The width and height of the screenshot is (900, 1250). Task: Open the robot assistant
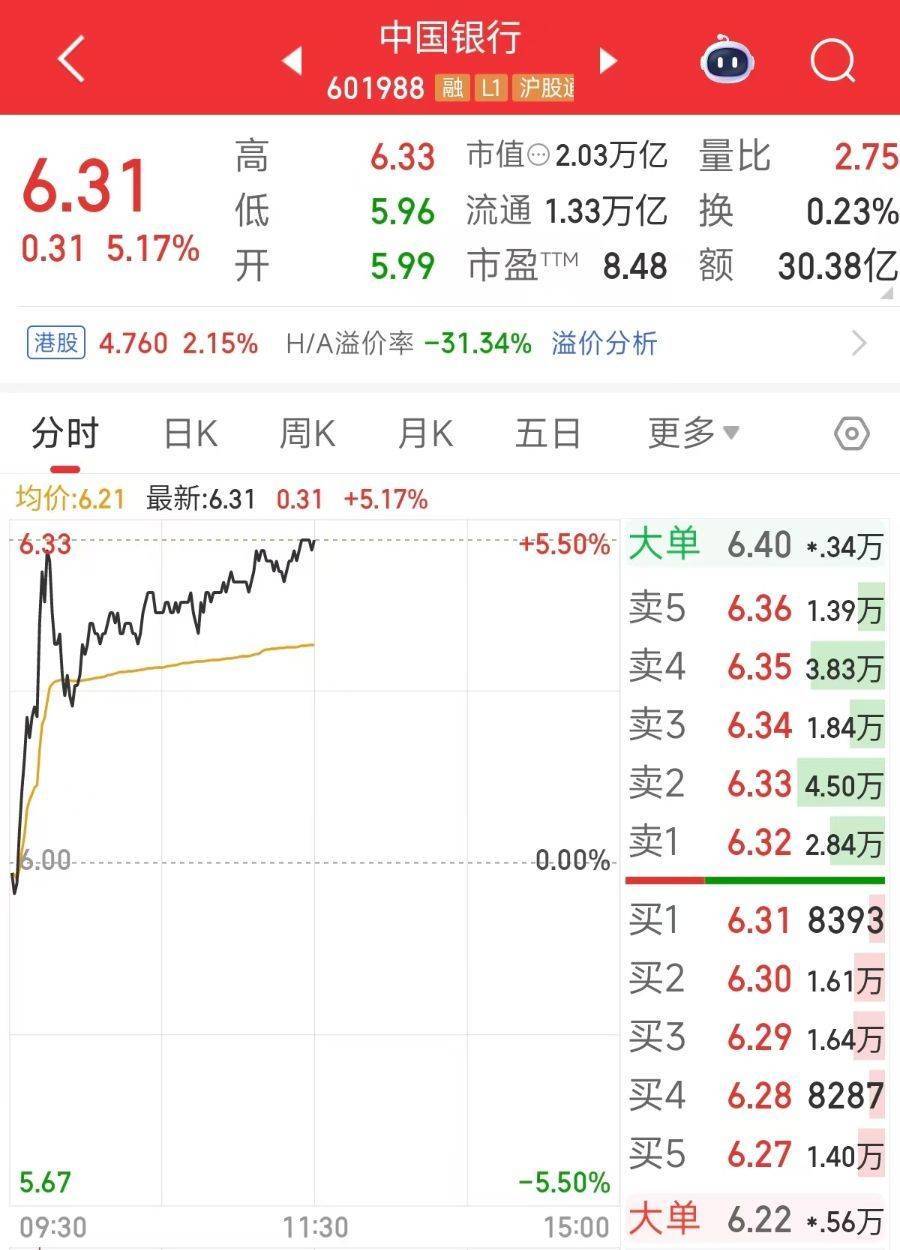tap(728, 60)
